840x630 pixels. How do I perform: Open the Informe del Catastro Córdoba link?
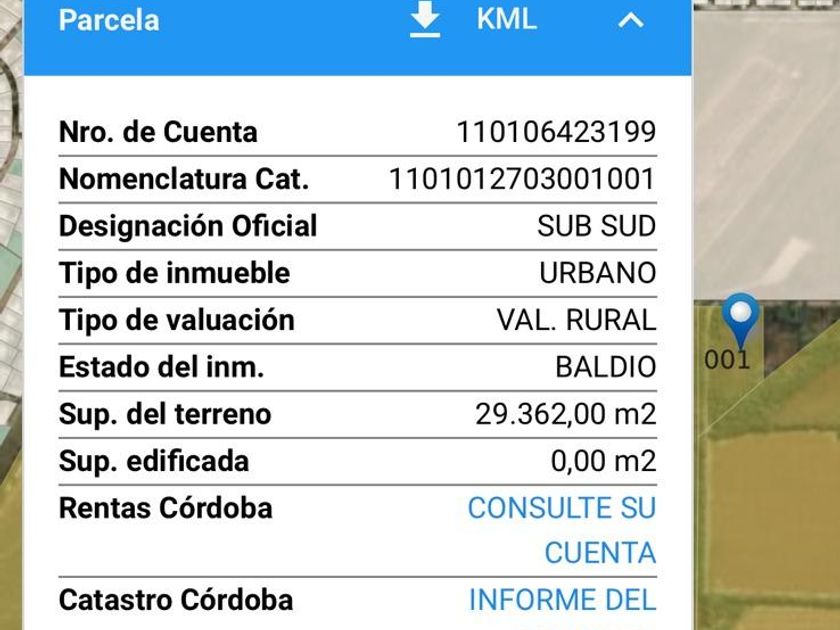562,600
